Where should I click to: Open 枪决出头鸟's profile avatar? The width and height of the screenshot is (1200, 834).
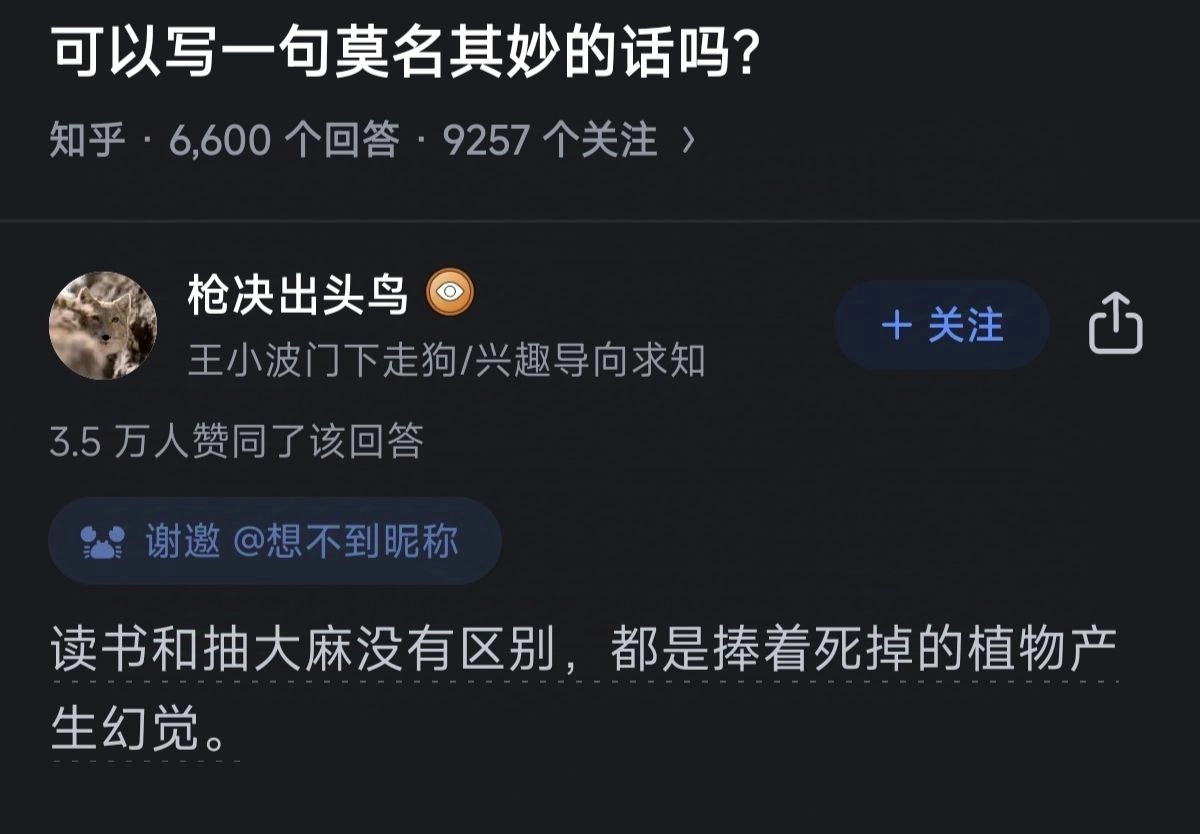coord(103,325)
